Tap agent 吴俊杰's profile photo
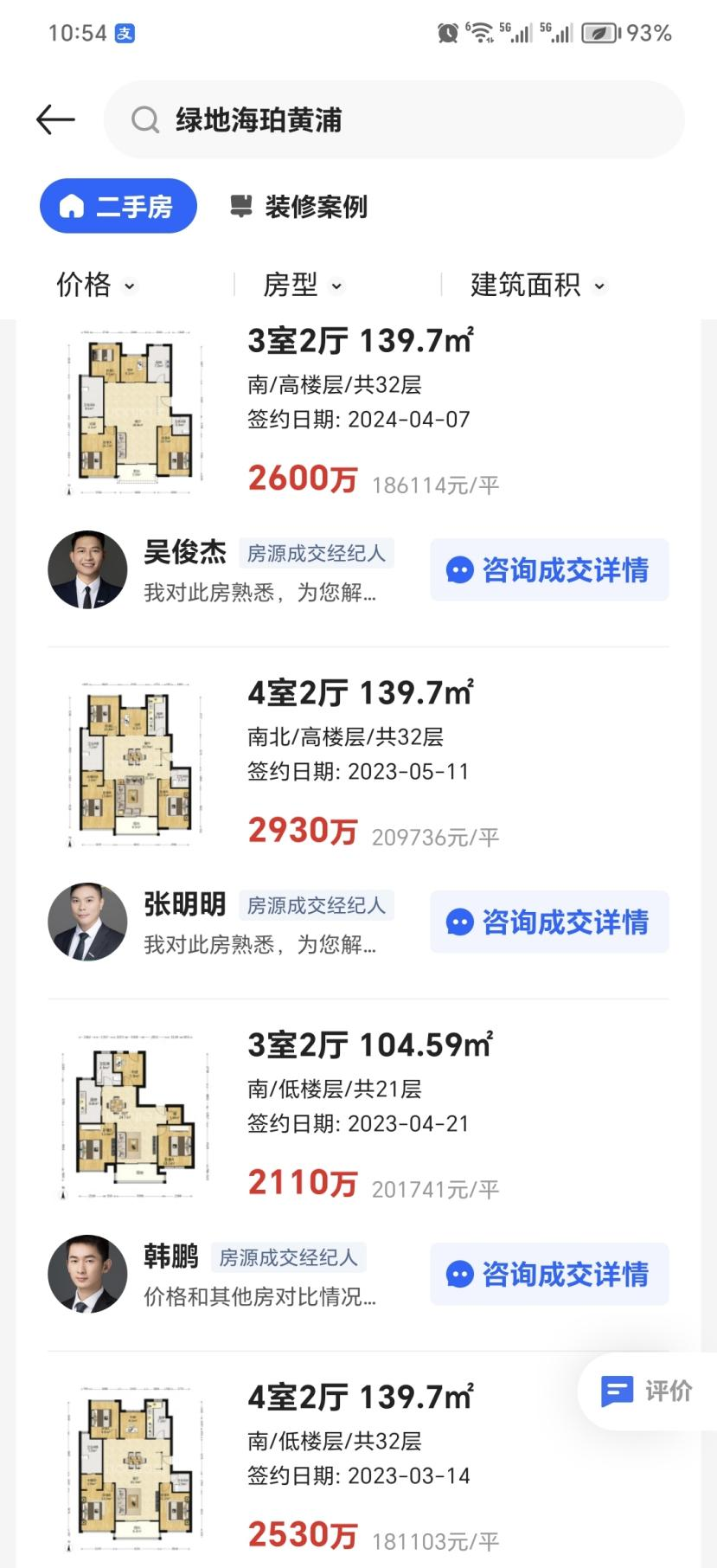 (87, 569)
